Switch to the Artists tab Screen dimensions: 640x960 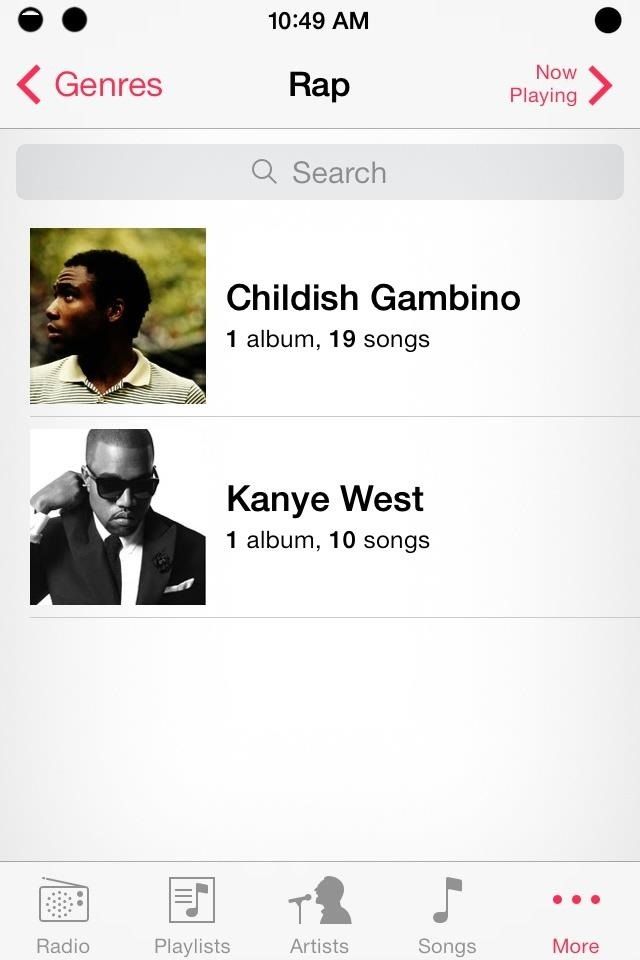click(320, 914)
